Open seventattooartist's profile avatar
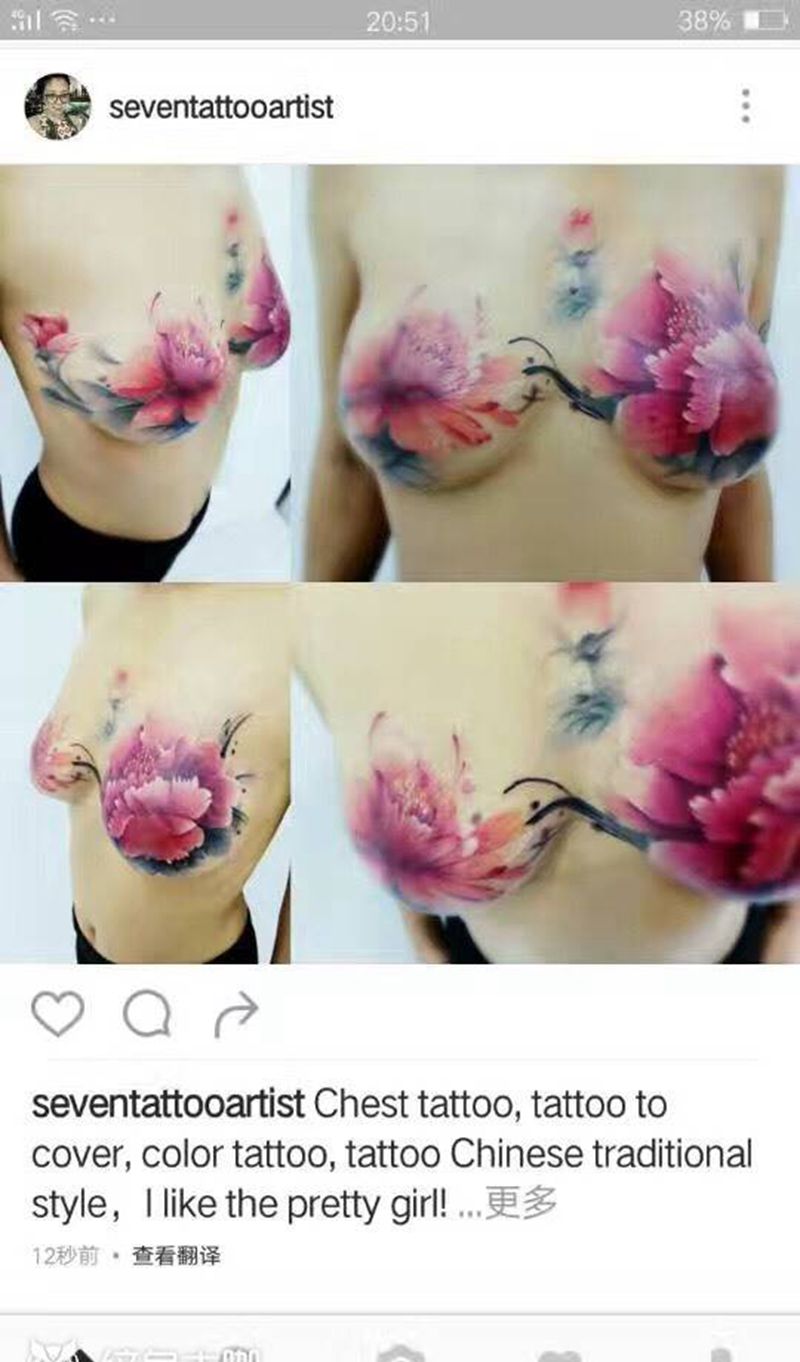 tap(60, 107)
